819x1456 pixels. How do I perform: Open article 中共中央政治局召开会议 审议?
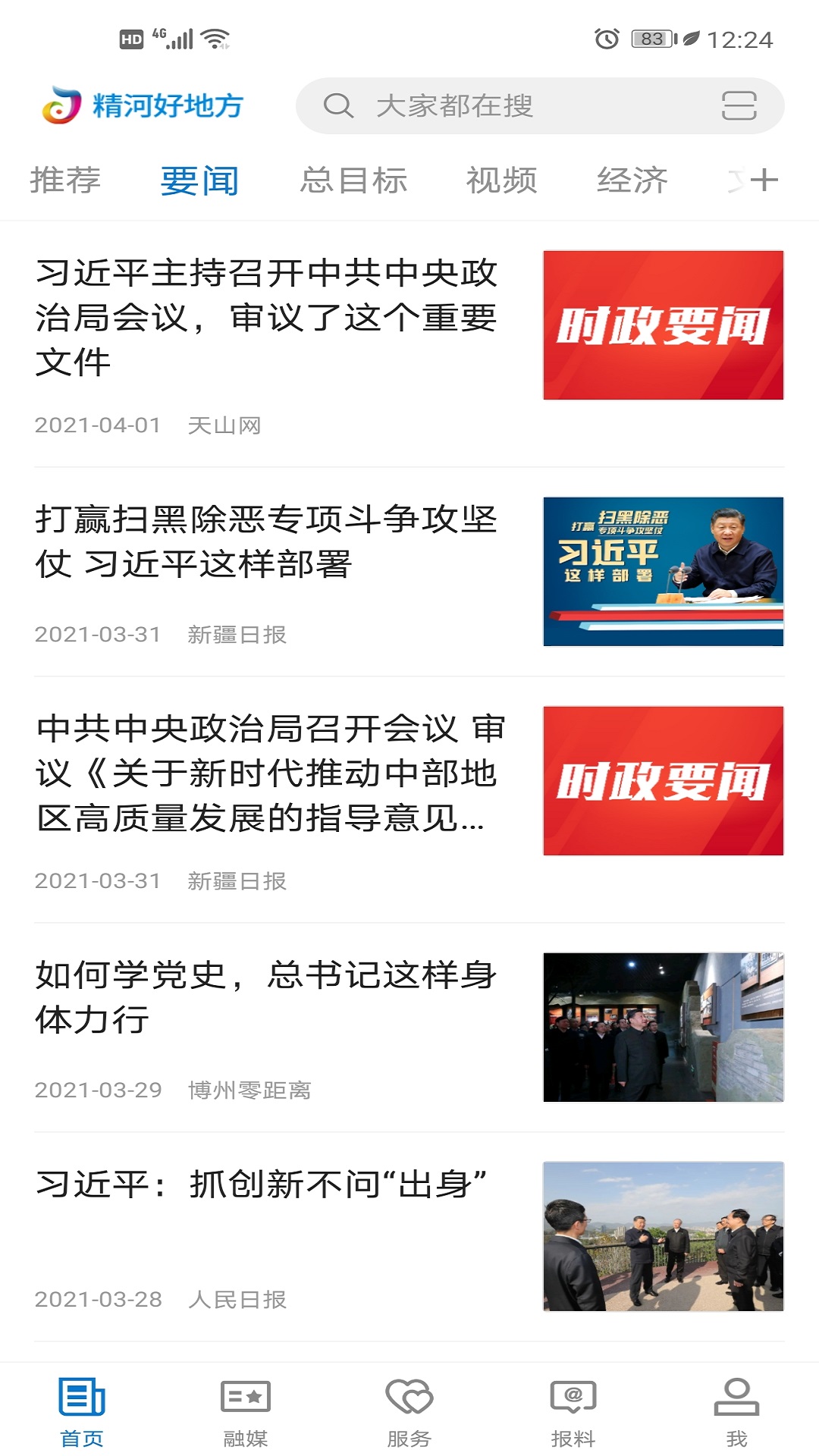266,773
